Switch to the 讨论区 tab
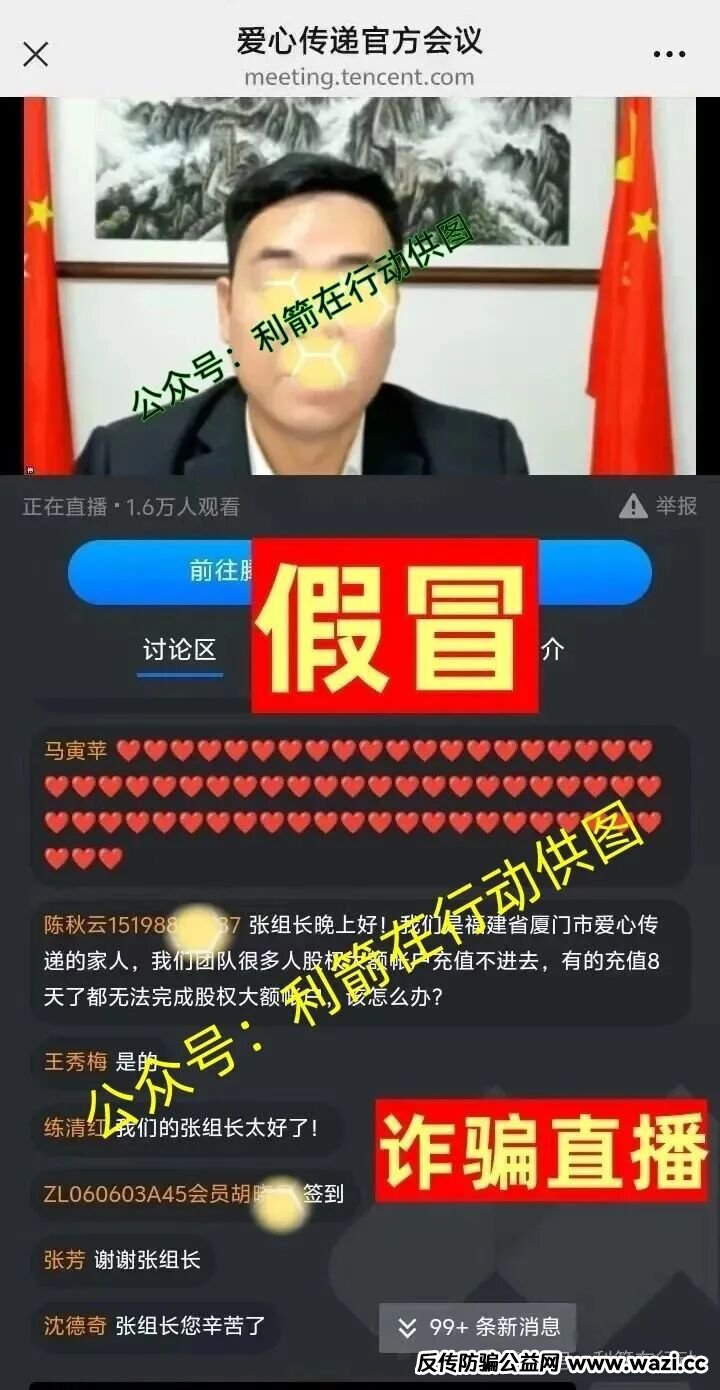 click(x=180, y=650)
